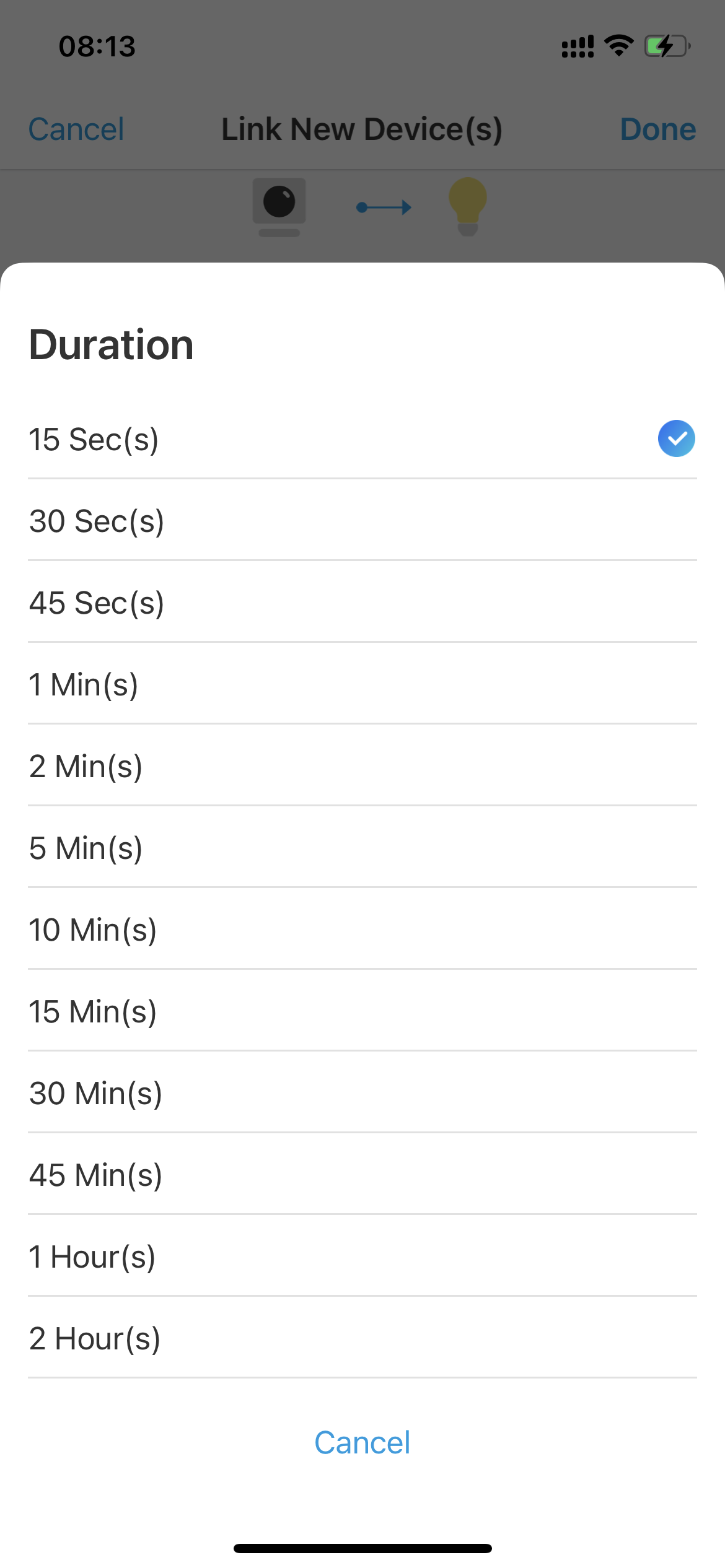
Task: Choose the 5 Min(s) option
Action: 362,847
